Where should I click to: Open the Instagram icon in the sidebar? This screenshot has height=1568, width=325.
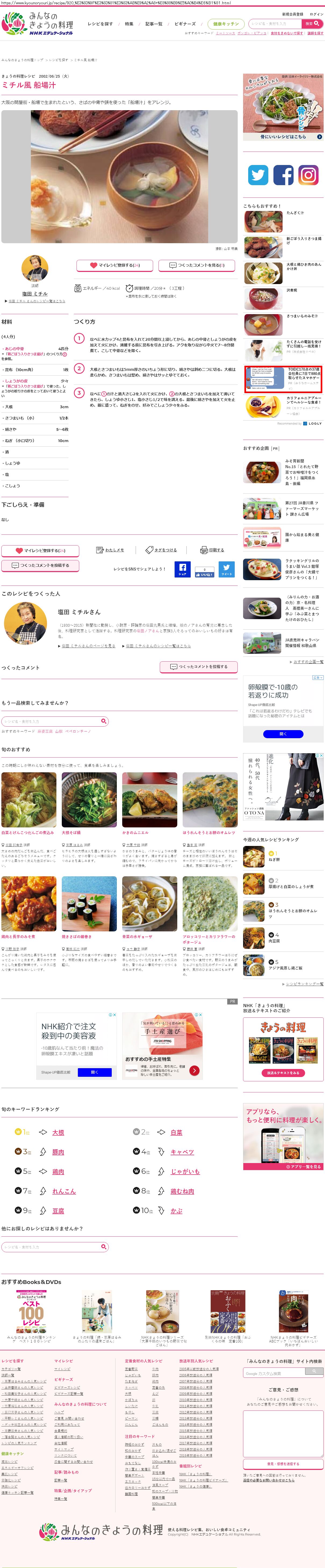(308, 175)
